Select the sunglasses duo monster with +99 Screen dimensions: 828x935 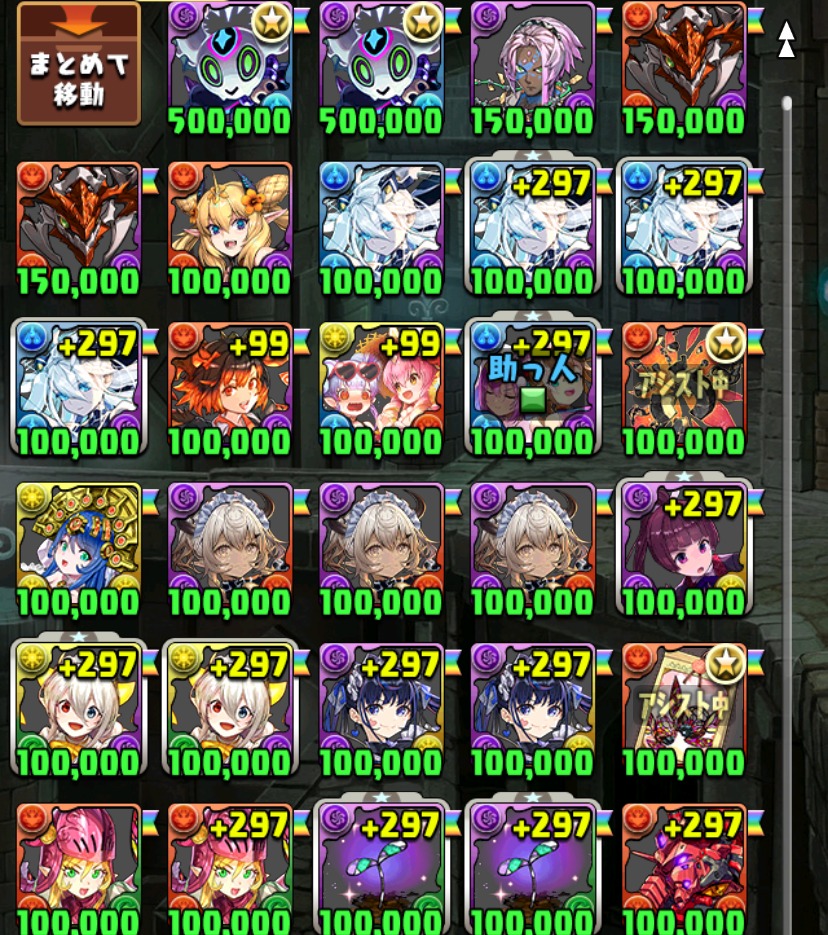tap(381, 386)
